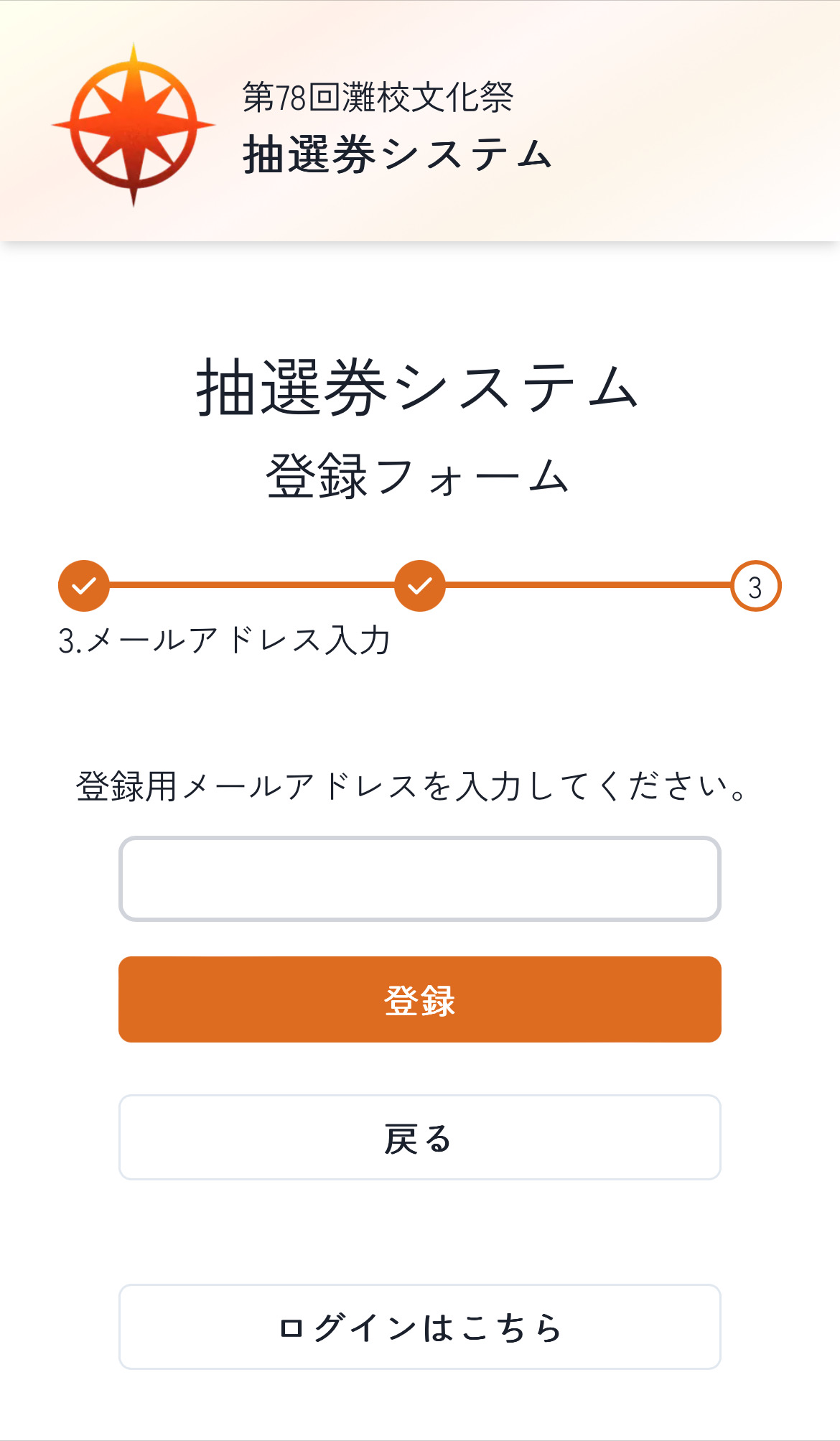840x1441 pixels.
Task: Go back with the 戻る button
Action: [x=419, y=1137]
